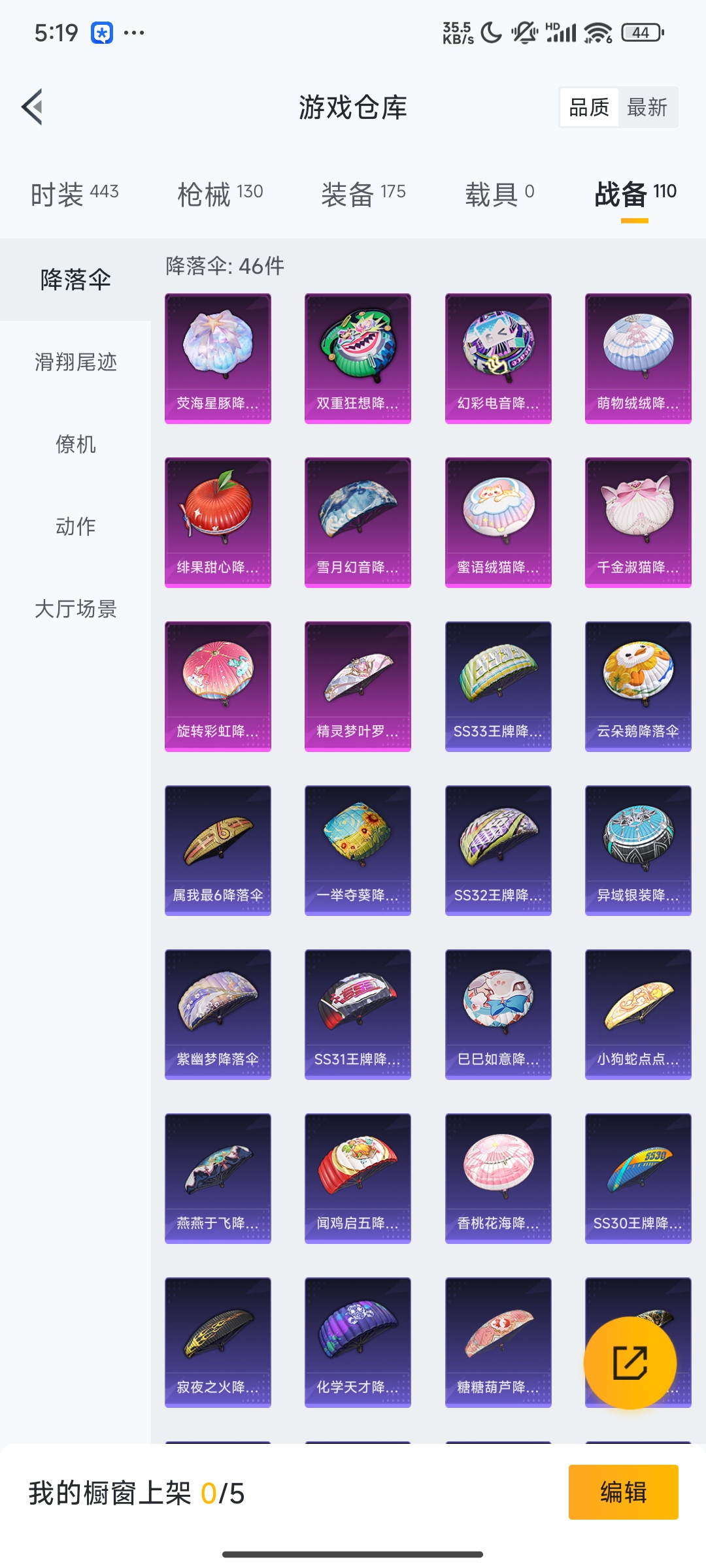Open the 荧海星豚 parachute item
The width and height of the screenshot is (706, 1568).
218,358
